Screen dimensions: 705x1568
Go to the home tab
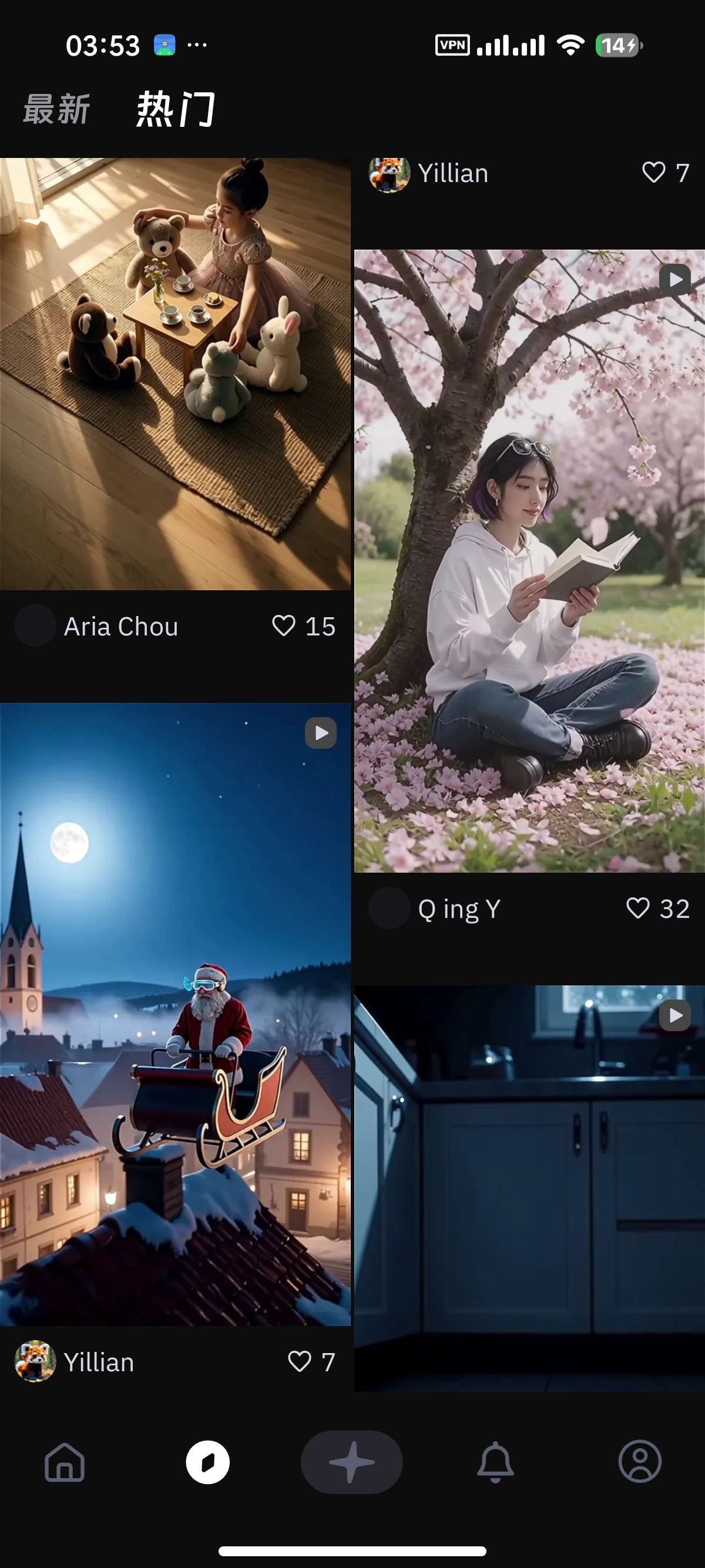[65, 1462]
